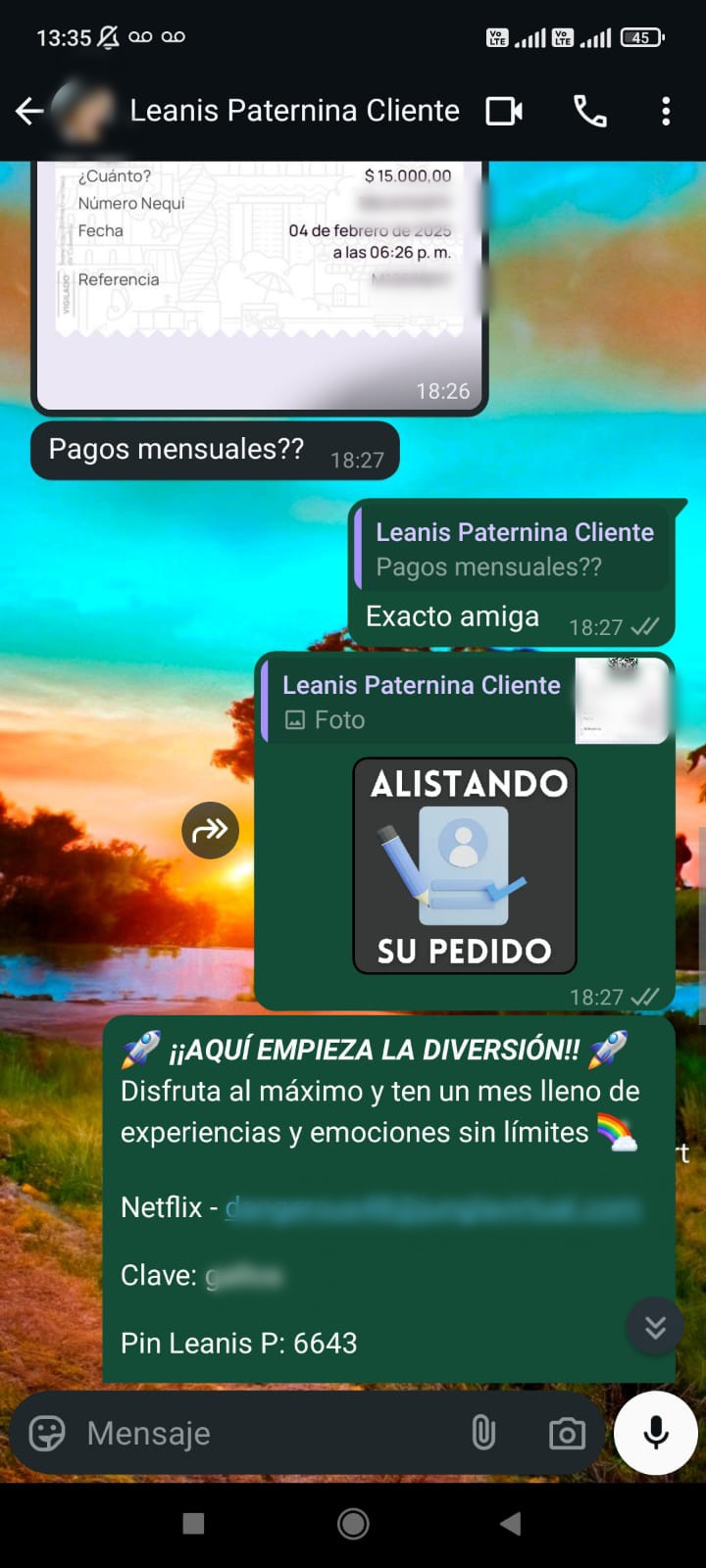Forward the ALISTANDO SU PEDIDO image
This screenshot has height=1568, width=706.
coord(210,829)
